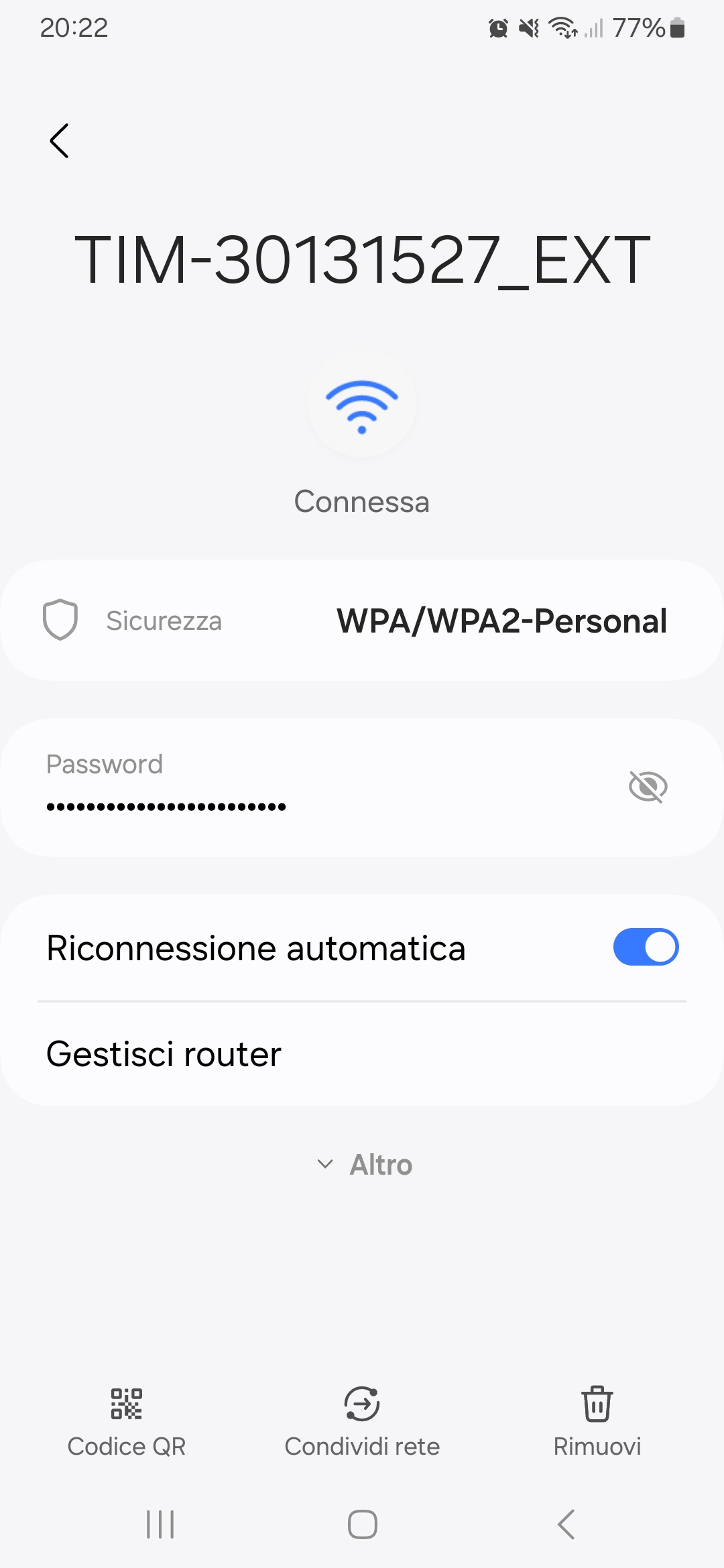The height and width of the screenshot is (1568, 724).
Task: Tap the chevron next to Altro
Action: click(x=326, y=1165)
